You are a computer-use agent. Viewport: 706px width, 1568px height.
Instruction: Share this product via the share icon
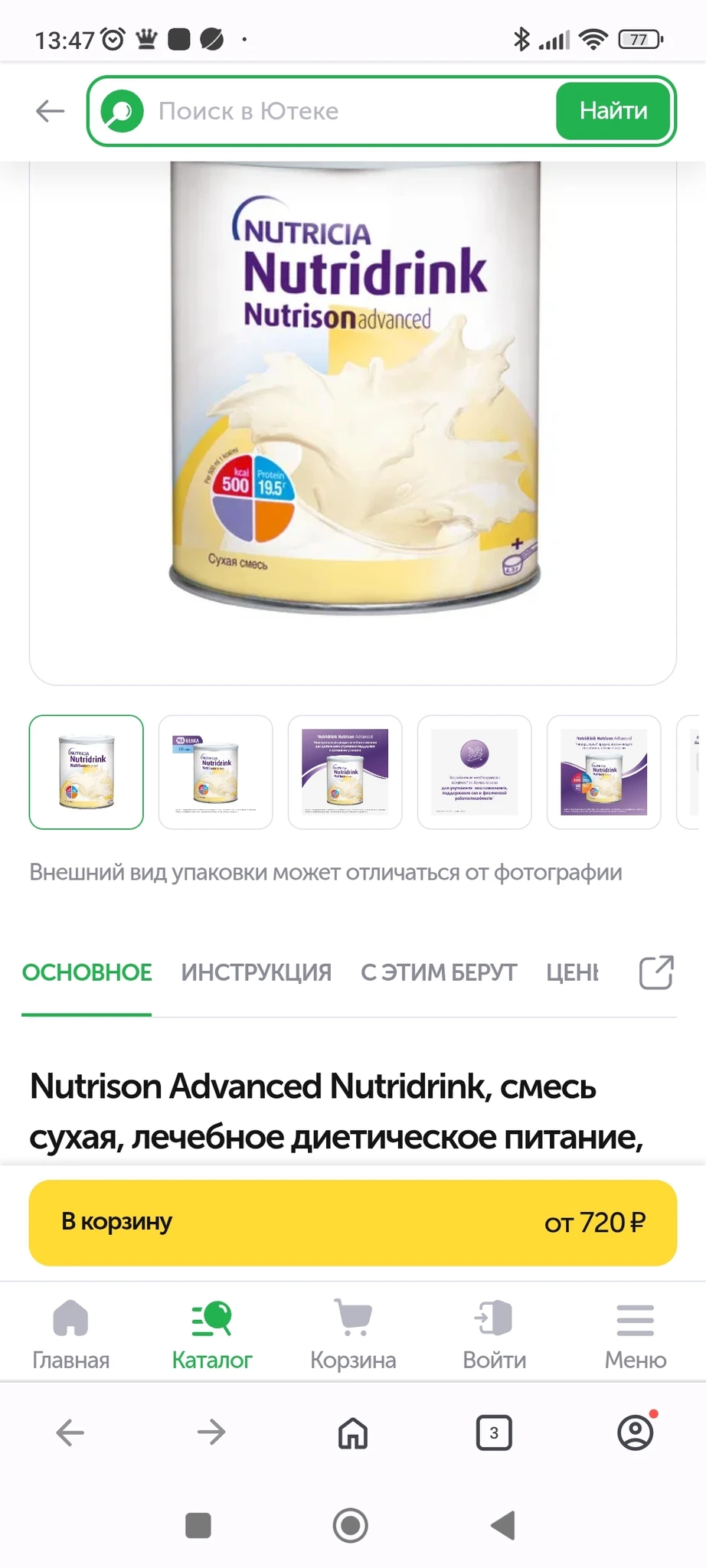pyautogui.click(x=656, y=972)
